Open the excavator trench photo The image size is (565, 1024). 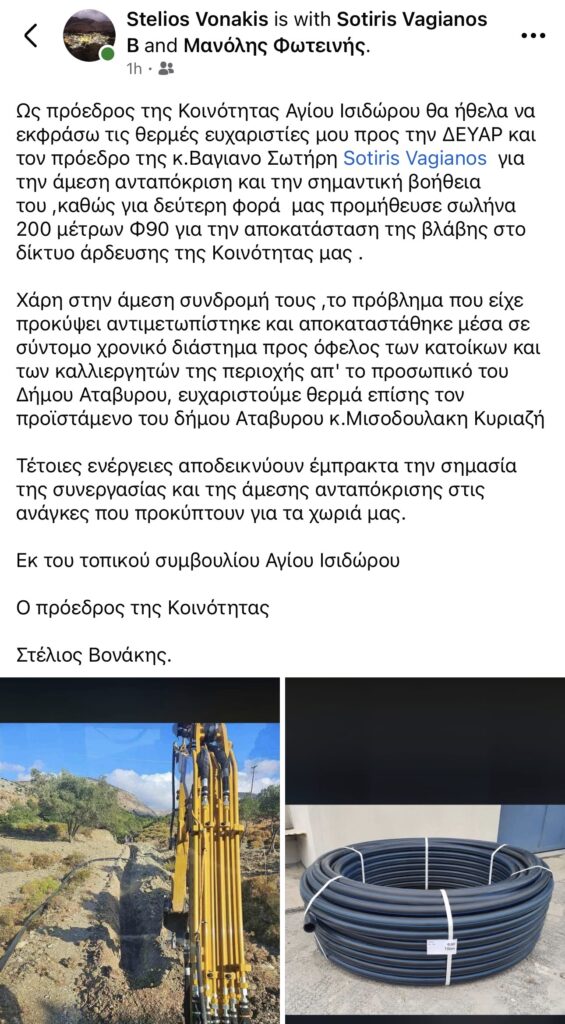[140, 850]
